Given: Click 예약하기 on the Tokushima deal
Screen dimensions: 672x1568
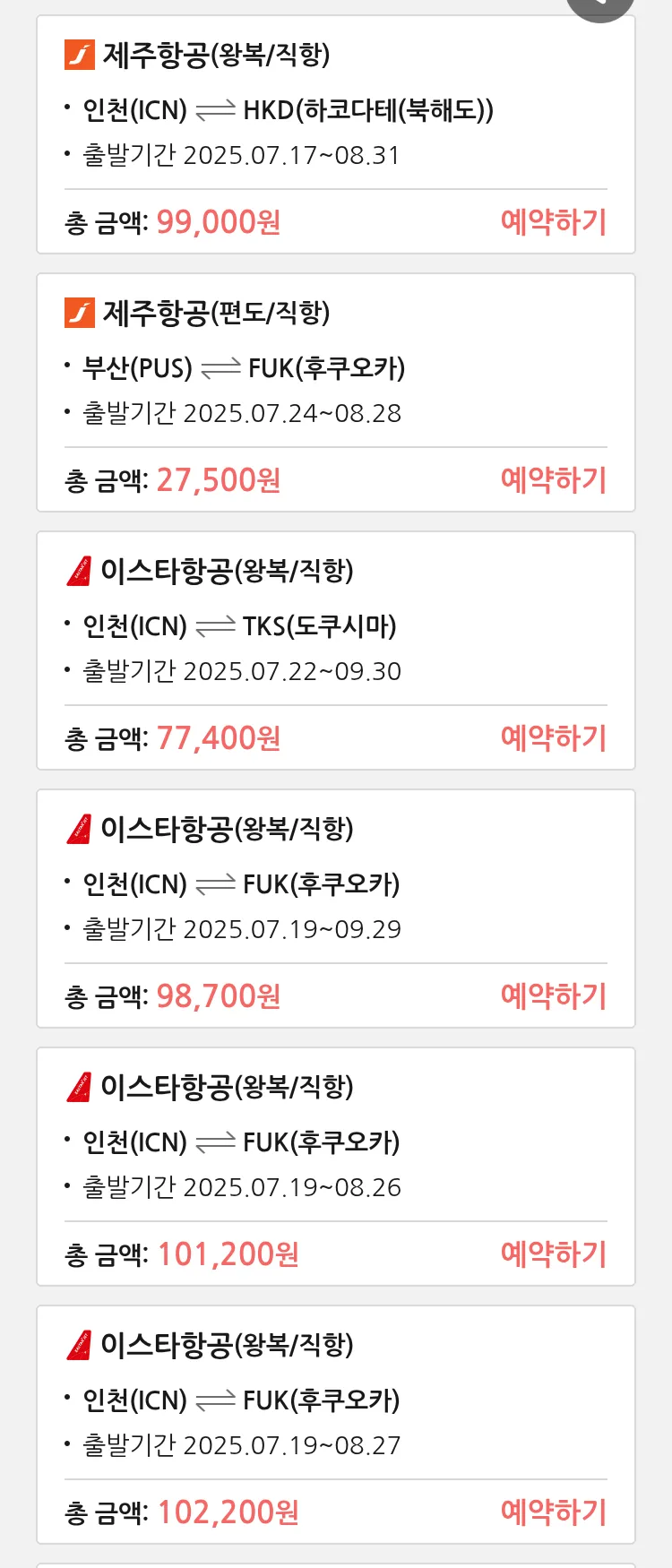Looking at the screenshot, I should (x=554, y=737).
